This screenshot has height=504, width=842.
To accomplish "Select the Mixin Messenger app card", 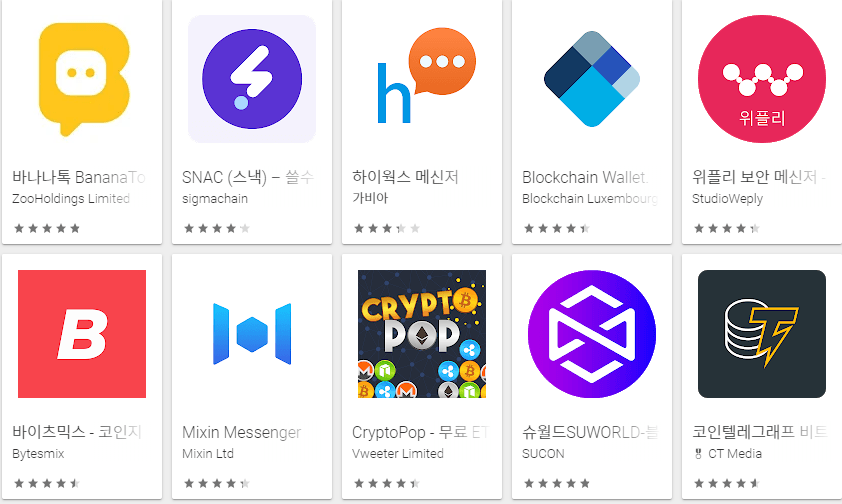I will point(252,334).
